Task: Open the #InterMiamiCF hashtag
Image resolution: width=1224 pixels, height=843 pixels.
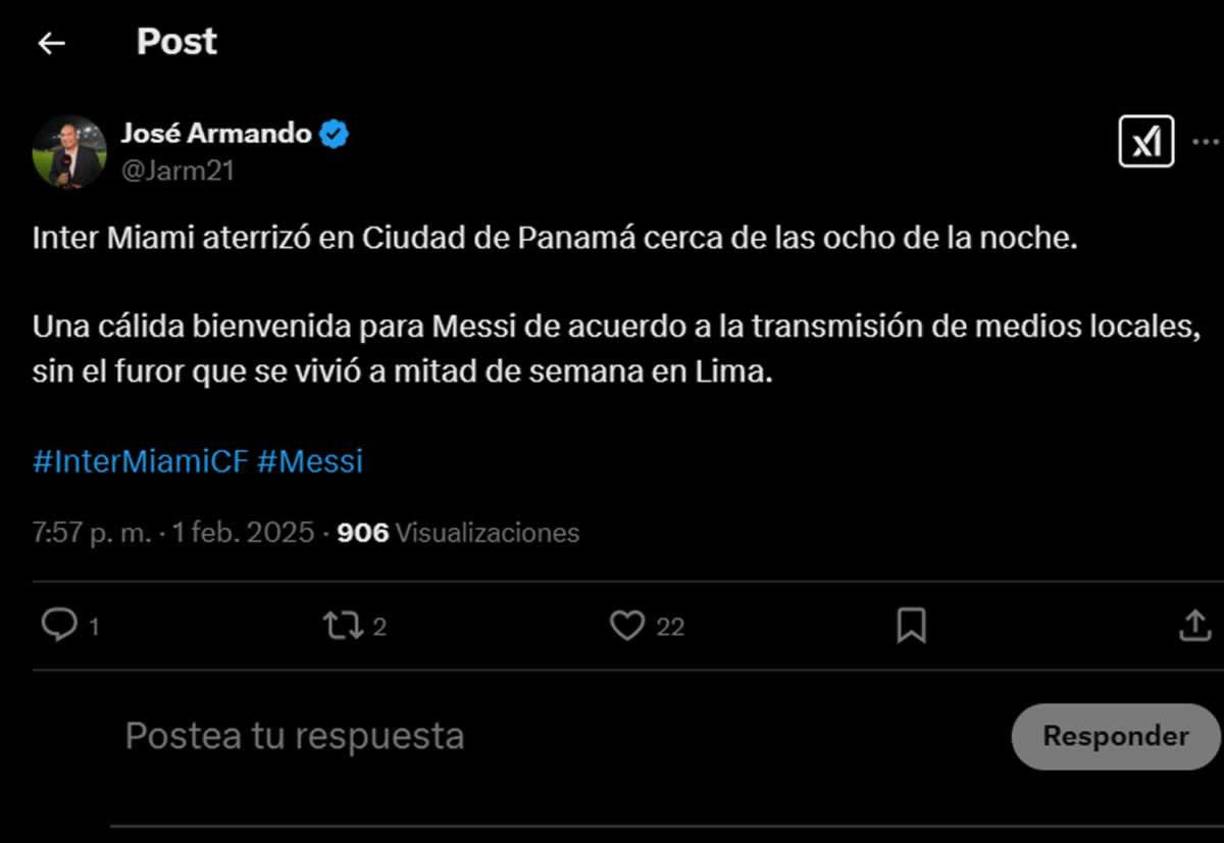Action: point(139,461)
